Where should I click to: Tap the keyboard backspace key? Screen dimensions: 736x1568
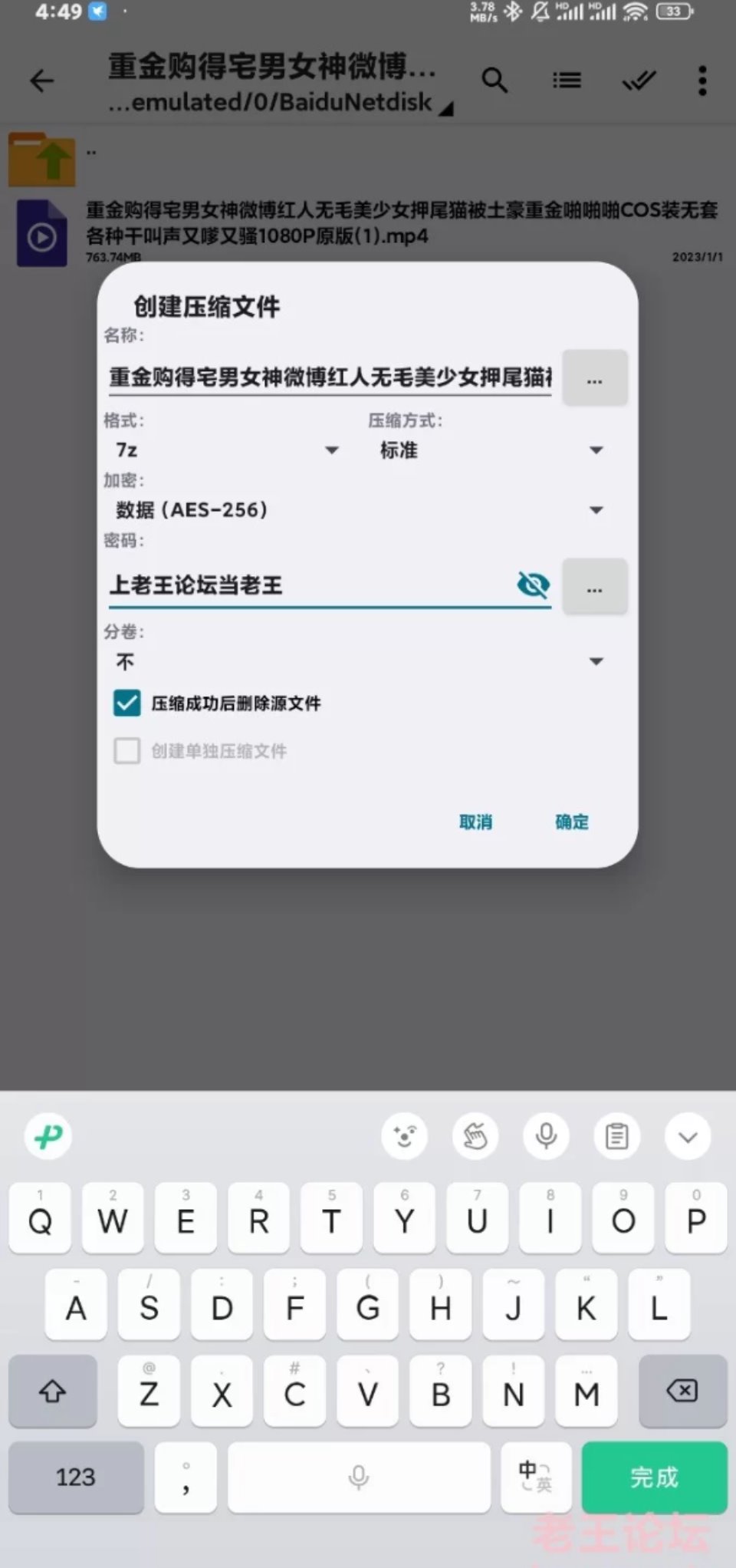(682, 1390)
